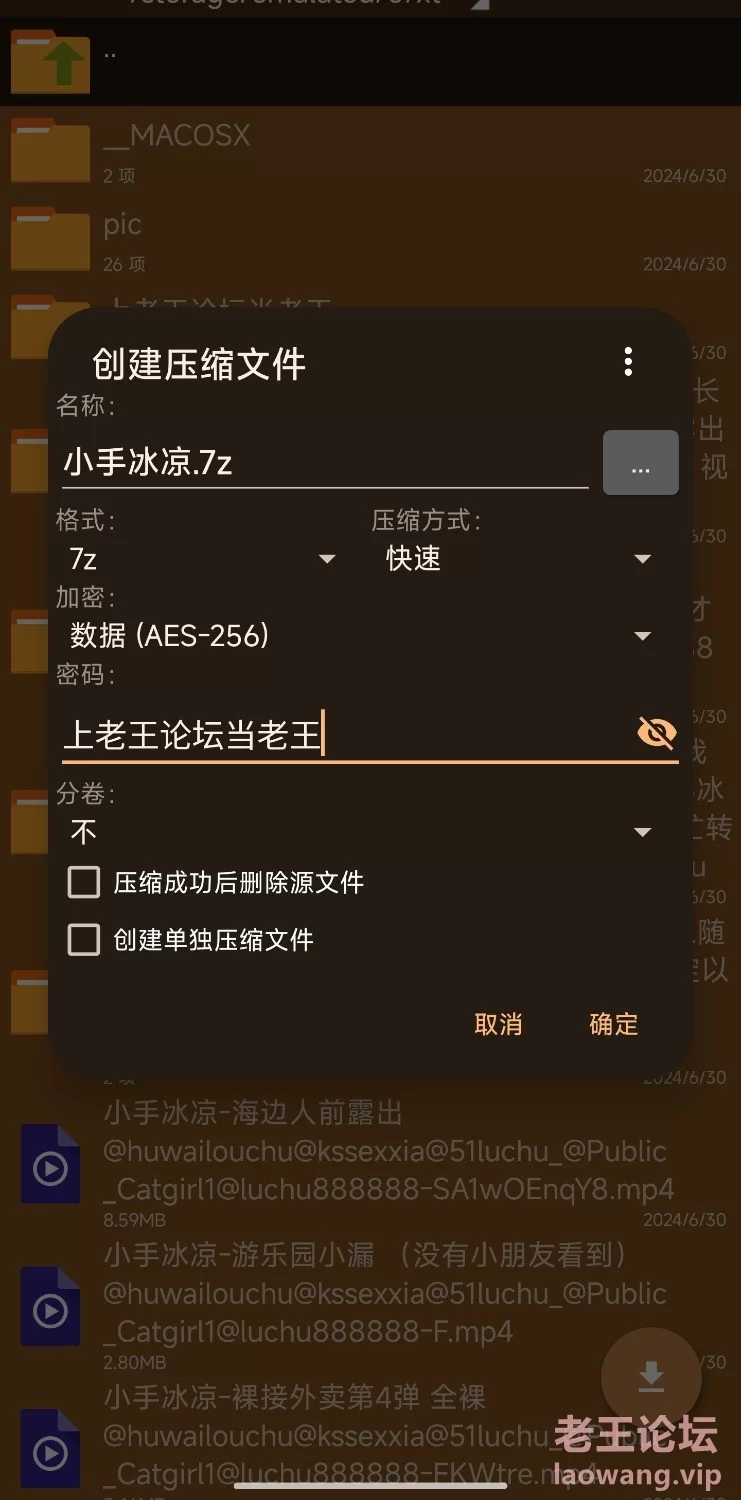The image size is (741, 1500).
Task: Check 压缩成功后删除源文件 checkbox
Action: 84,882
